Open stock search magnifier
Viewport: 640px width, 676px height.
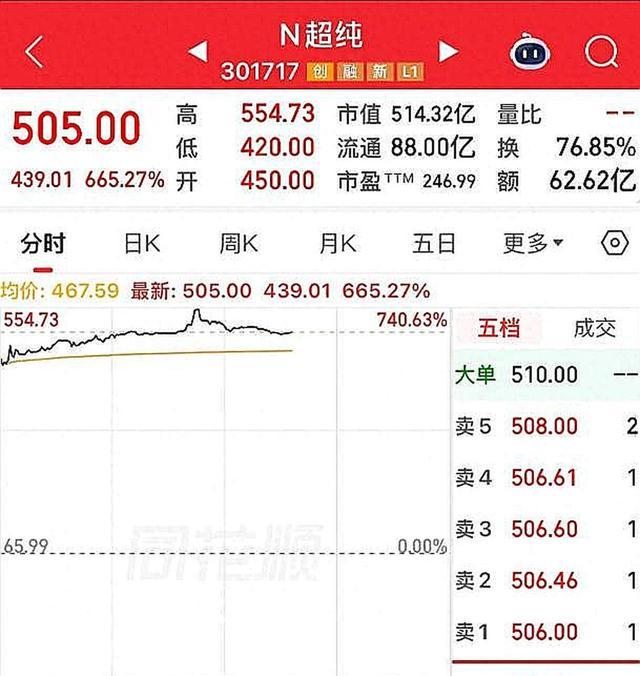tap(602, 52)
